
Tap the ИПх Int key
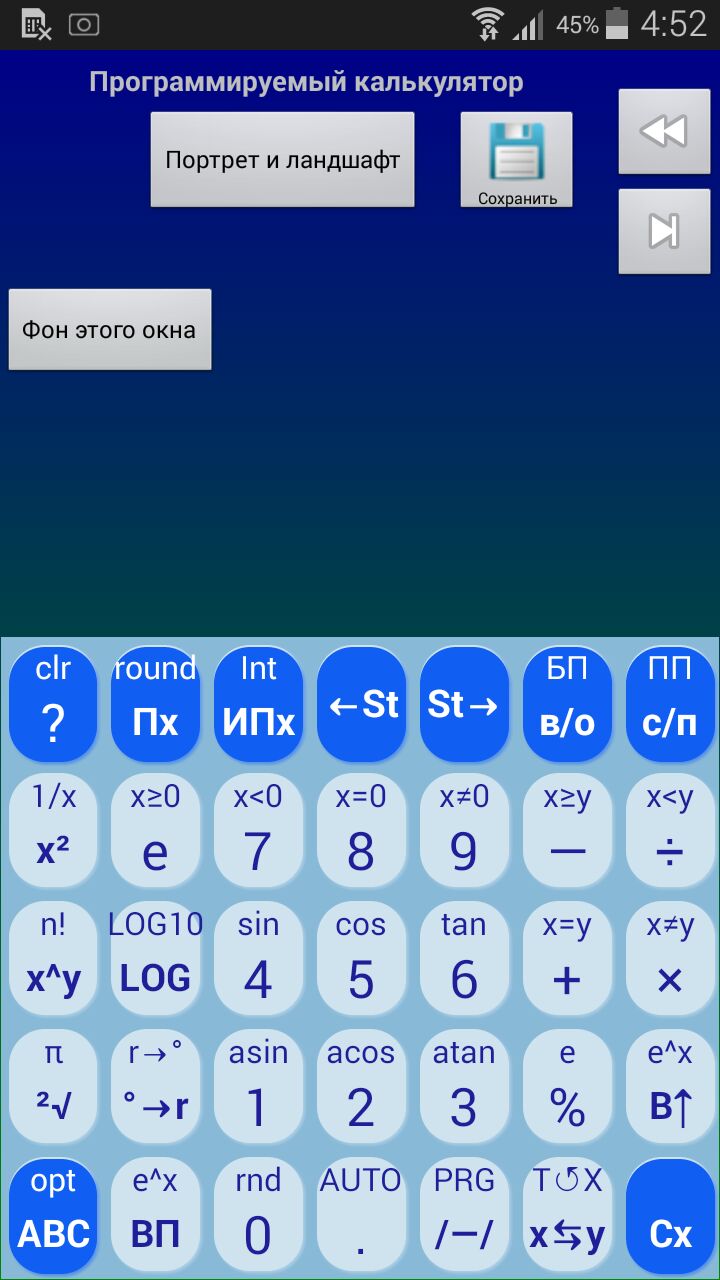click(x=258, y=704)
